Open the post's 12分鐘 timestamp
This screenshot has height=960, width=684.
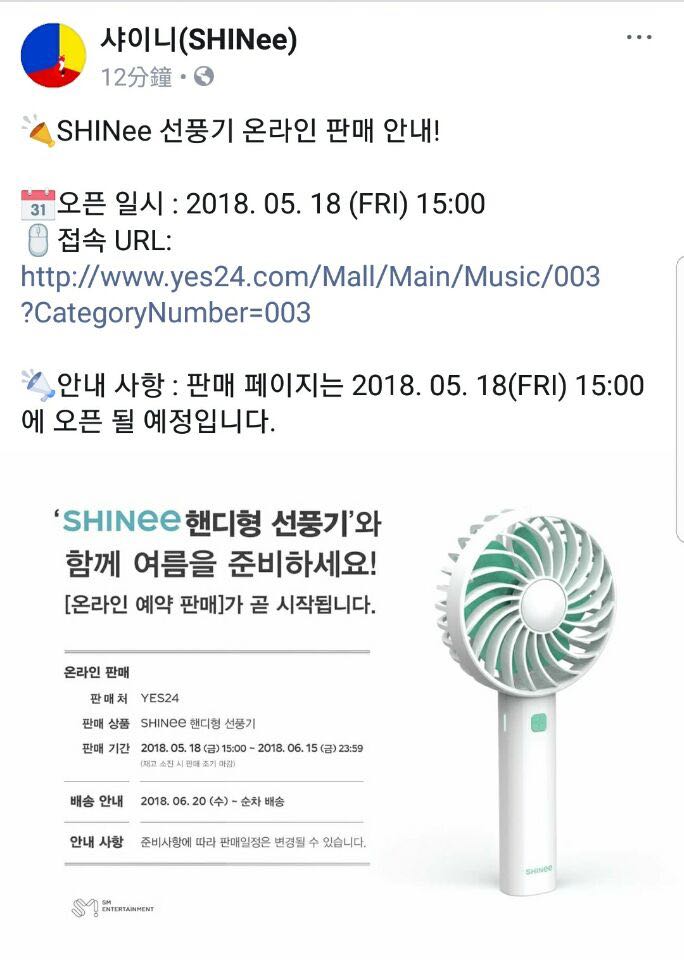click(x=136, y=78)
